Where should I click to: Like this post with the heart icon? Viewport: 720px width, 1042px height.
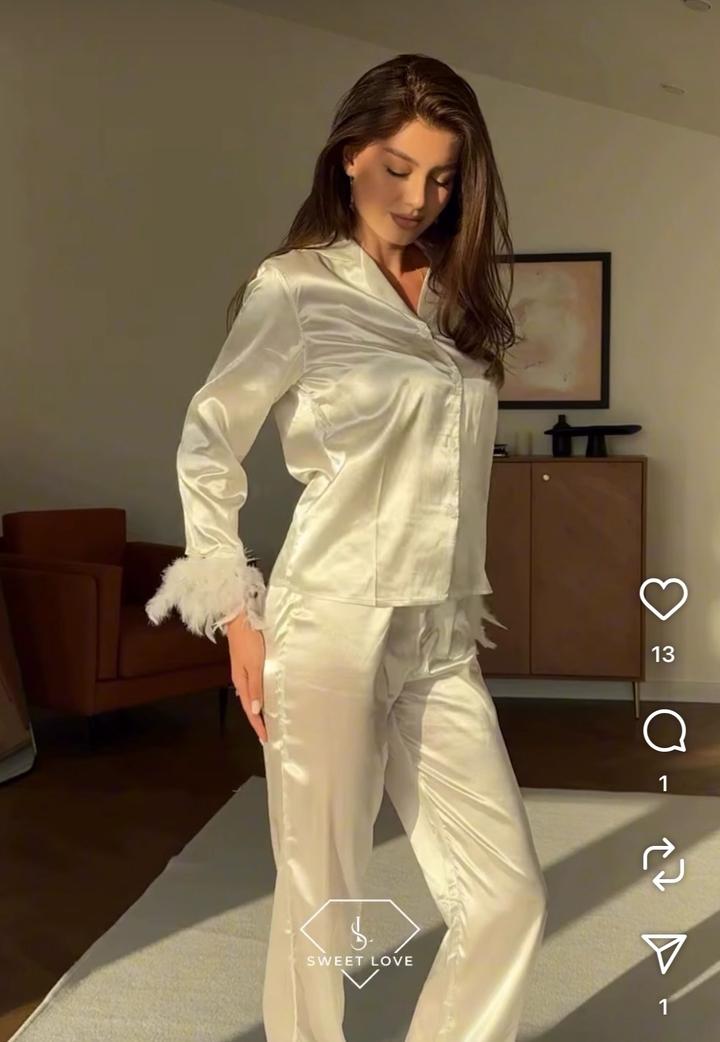[x=663, y=599]
